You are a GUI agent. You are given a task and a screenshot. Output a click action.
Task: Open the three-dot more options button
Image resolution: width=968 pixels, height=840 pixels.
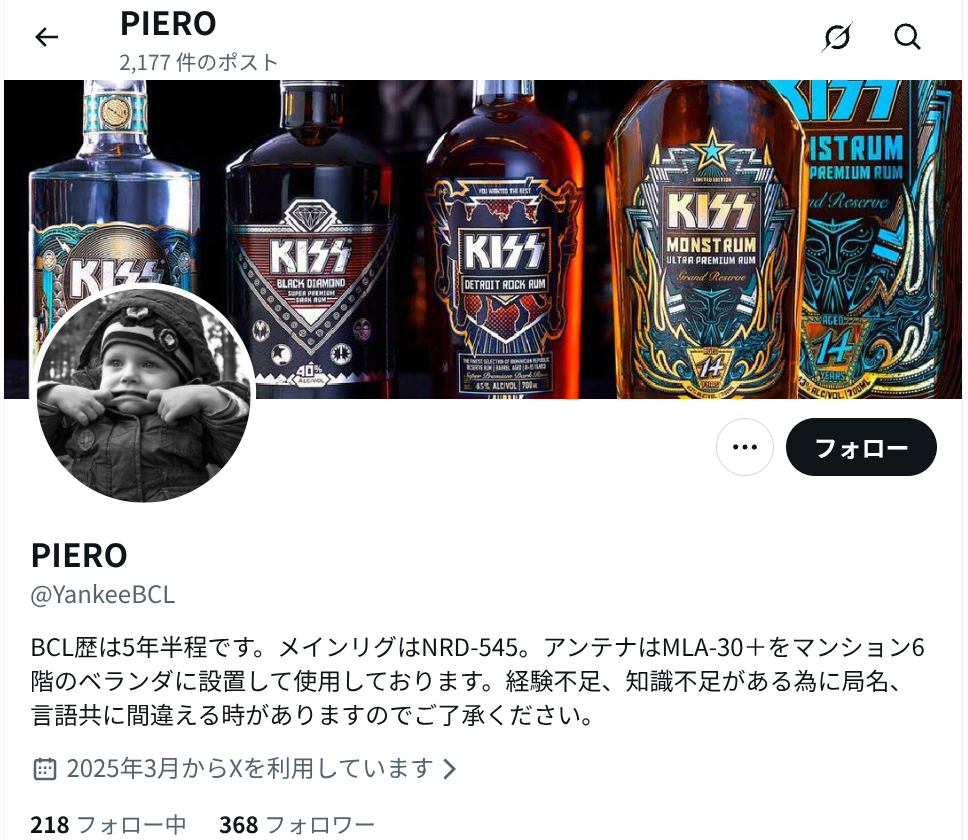[744, 447]
